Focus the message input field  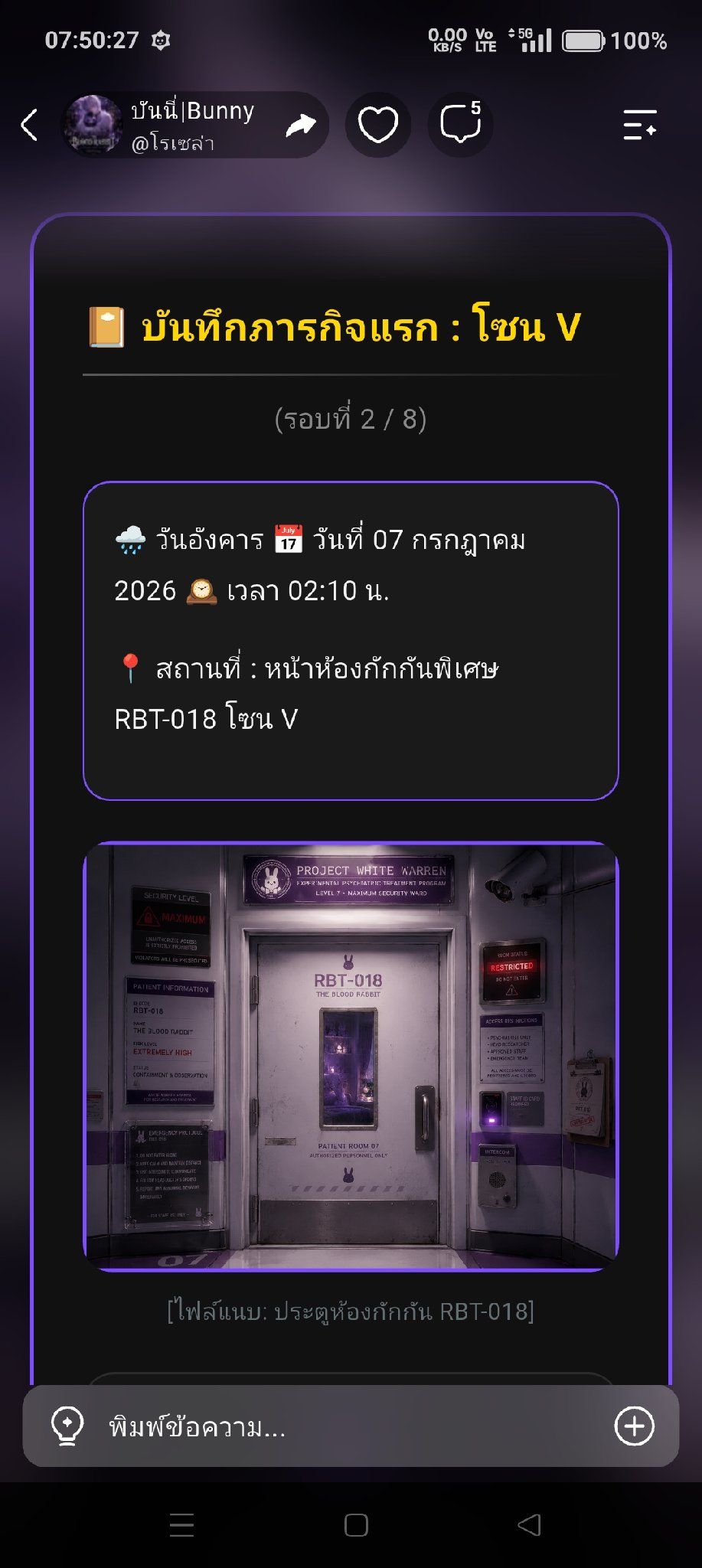click(x=351, y=1426)
